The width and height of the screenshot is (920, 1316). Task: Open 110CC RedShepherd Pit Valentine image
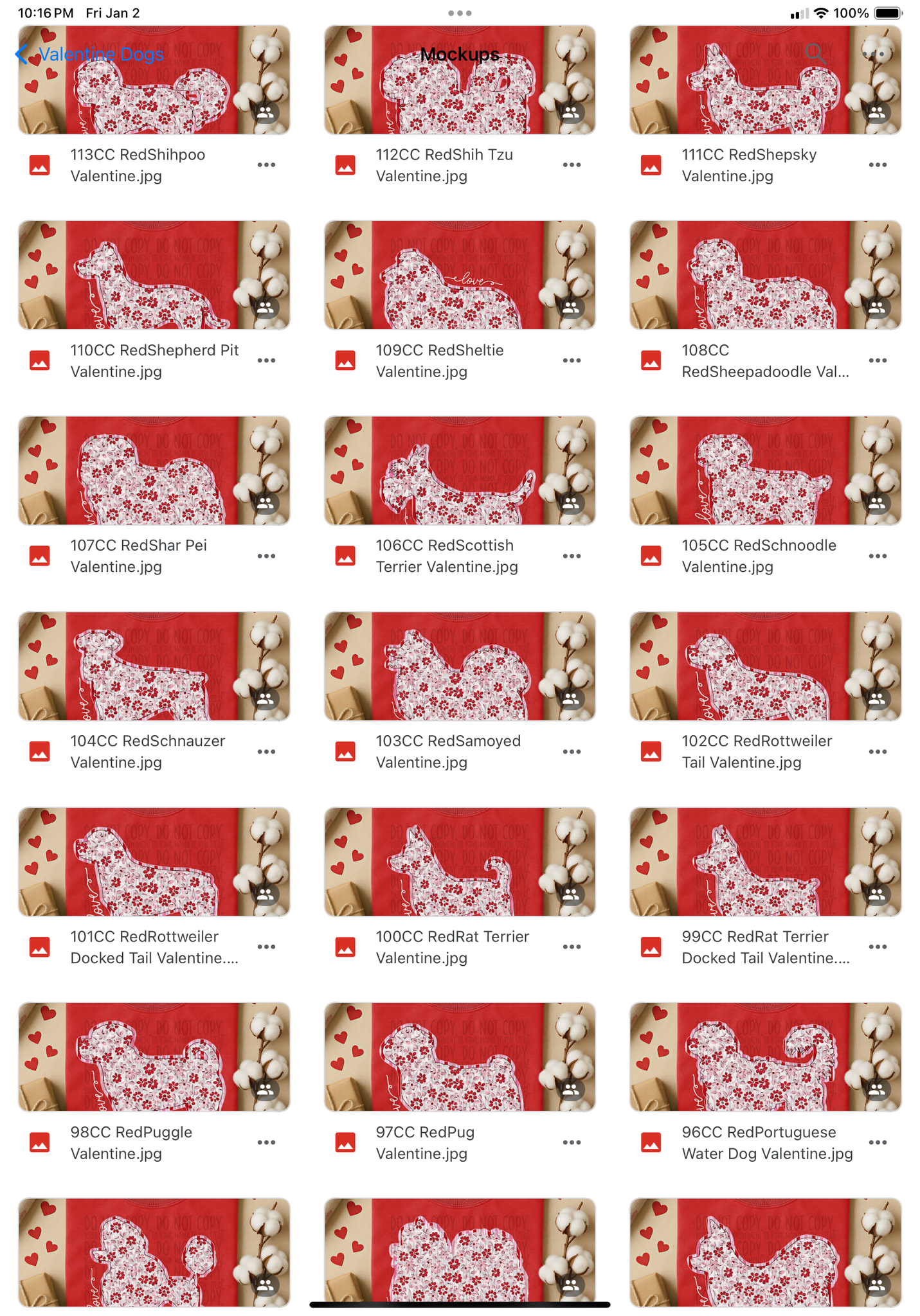coord(154,275)
